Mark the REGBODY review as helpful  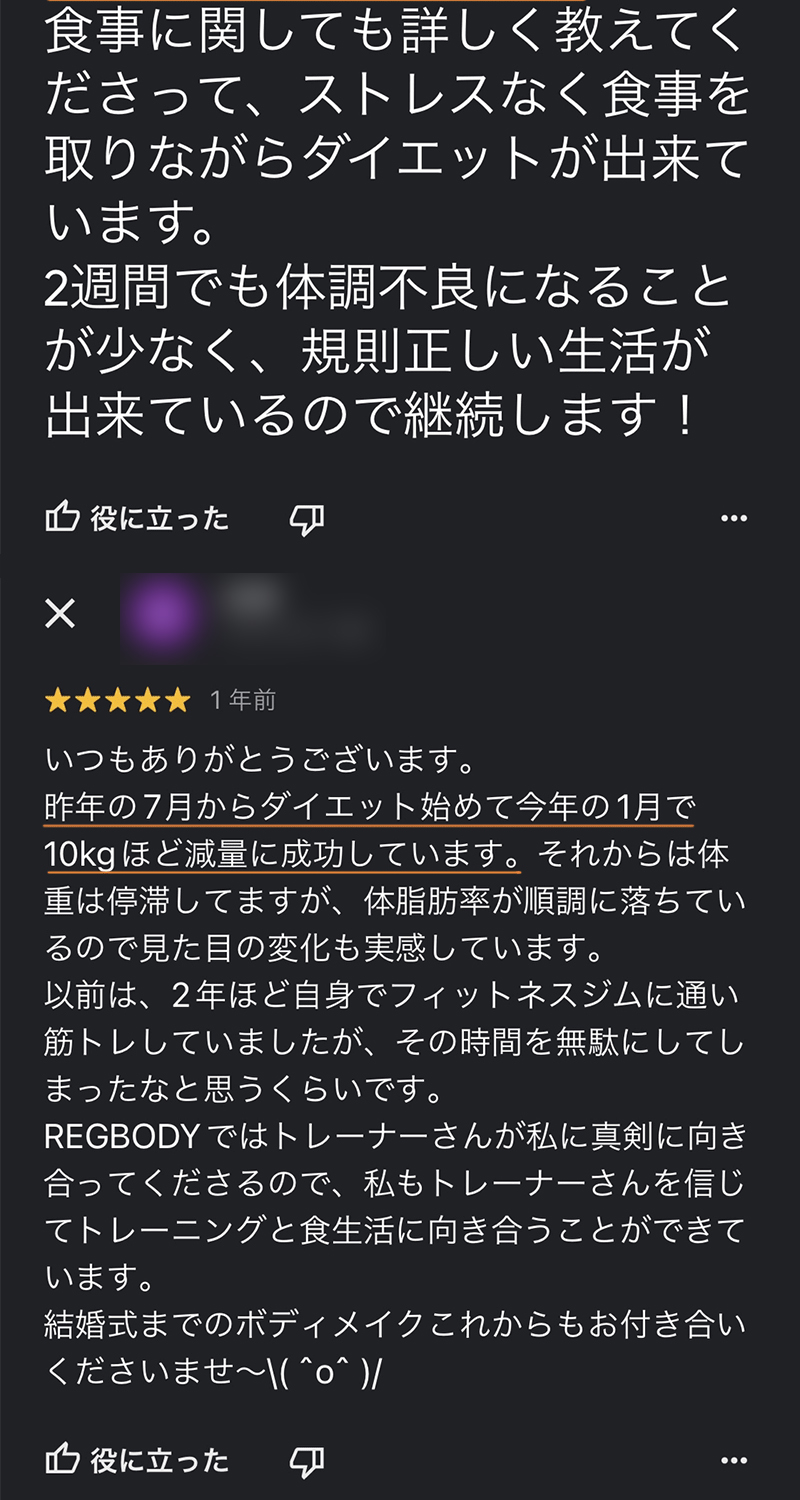click(137, 1460)
